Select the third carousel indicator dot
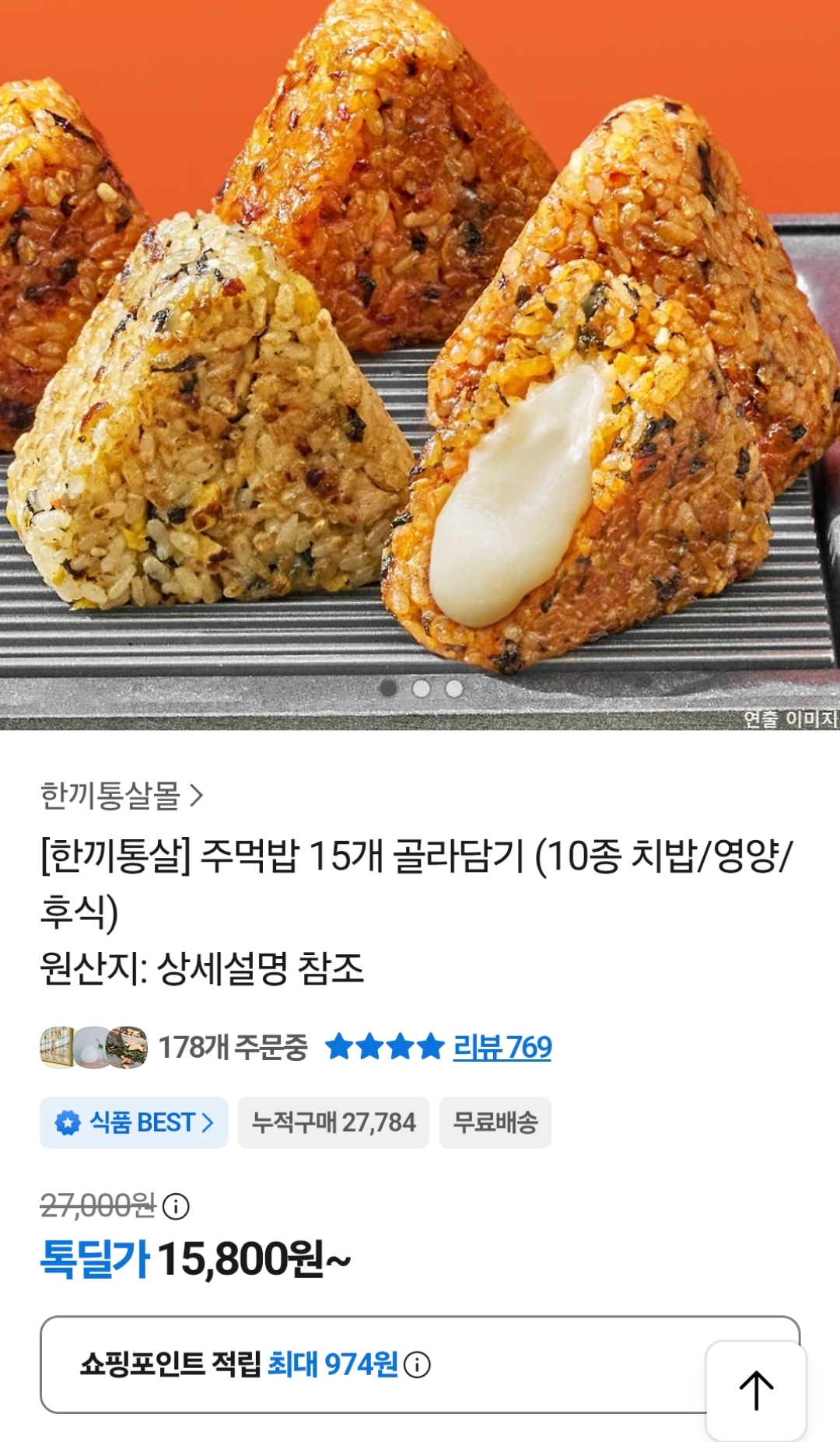The image size is (840, 1442). point(455,689)
